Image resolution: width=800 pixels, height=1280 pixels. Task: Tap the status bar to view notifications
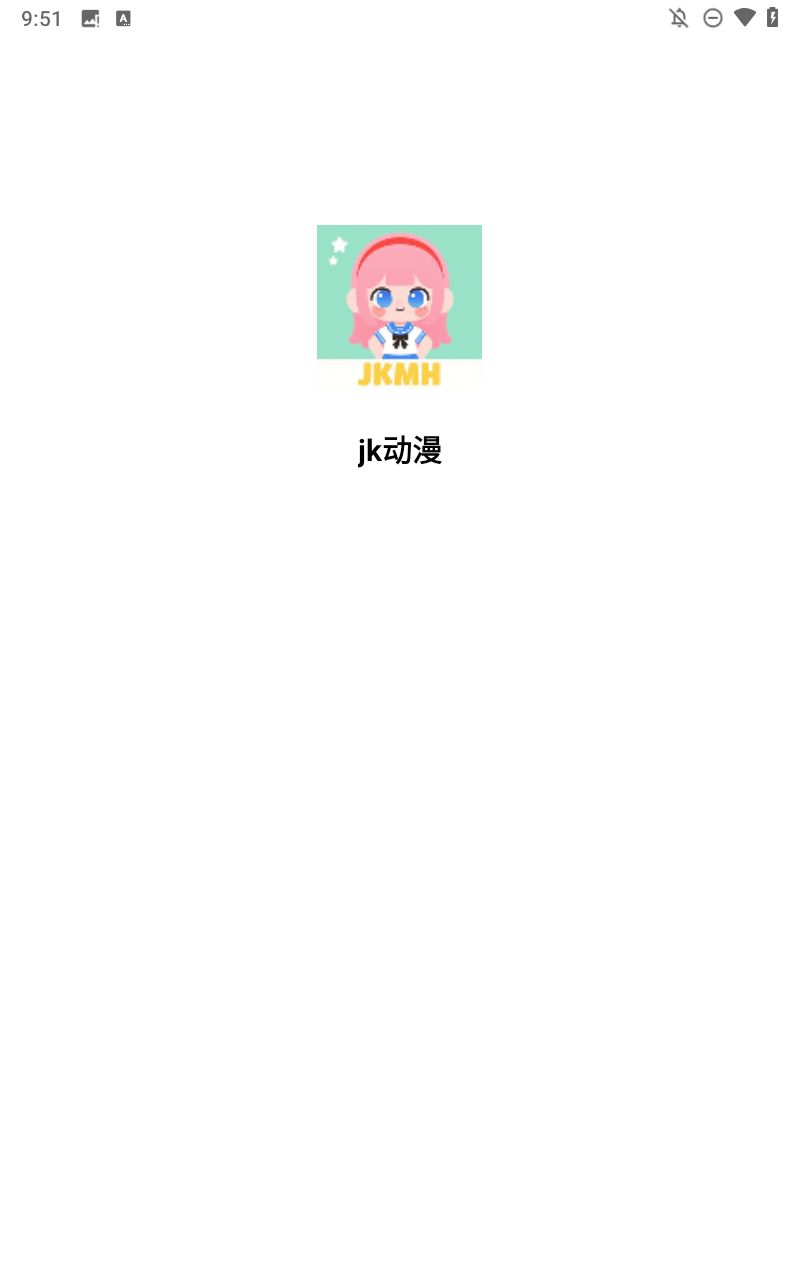400,18
